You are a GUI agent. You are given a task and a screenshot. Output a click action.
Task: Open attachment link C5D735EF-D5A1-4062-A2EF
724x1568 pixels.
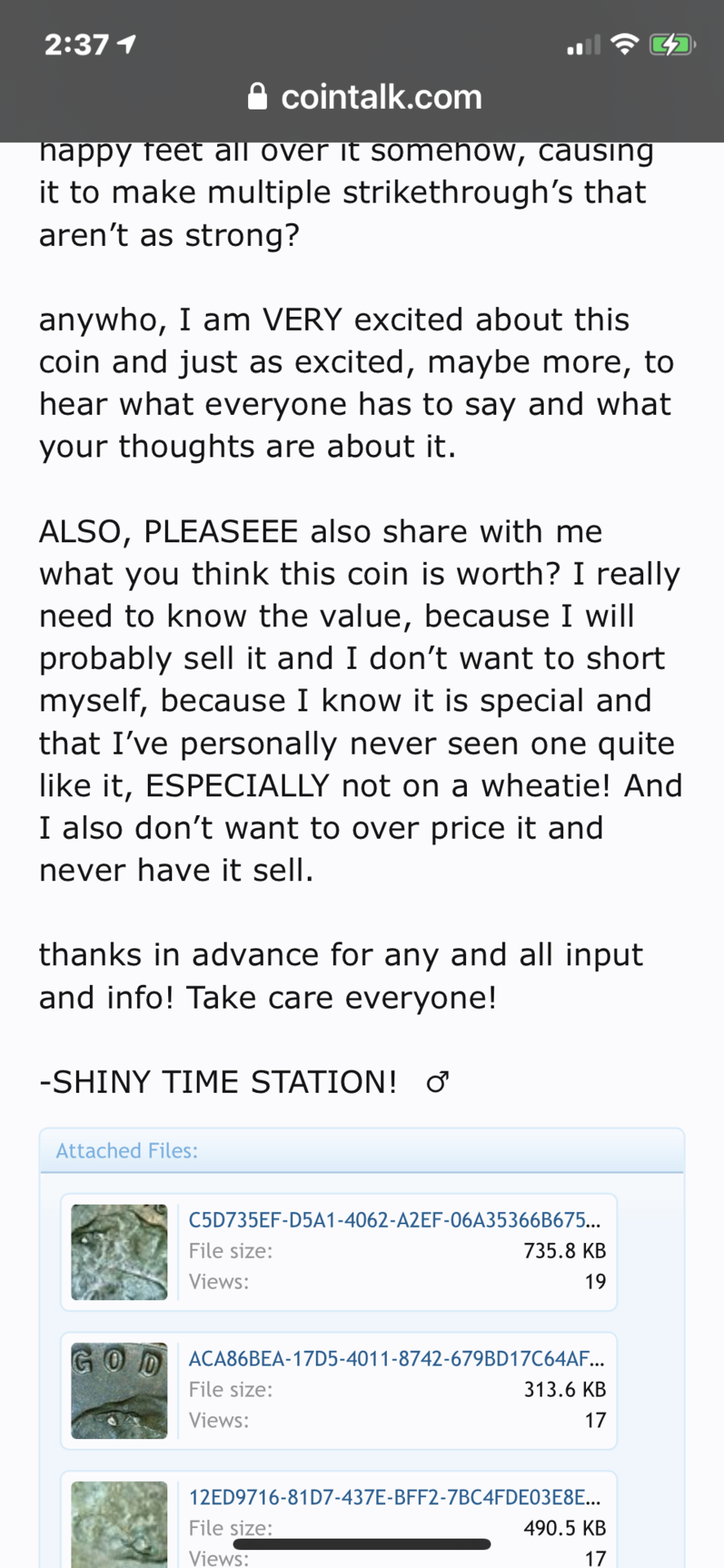click(394, 1220)
